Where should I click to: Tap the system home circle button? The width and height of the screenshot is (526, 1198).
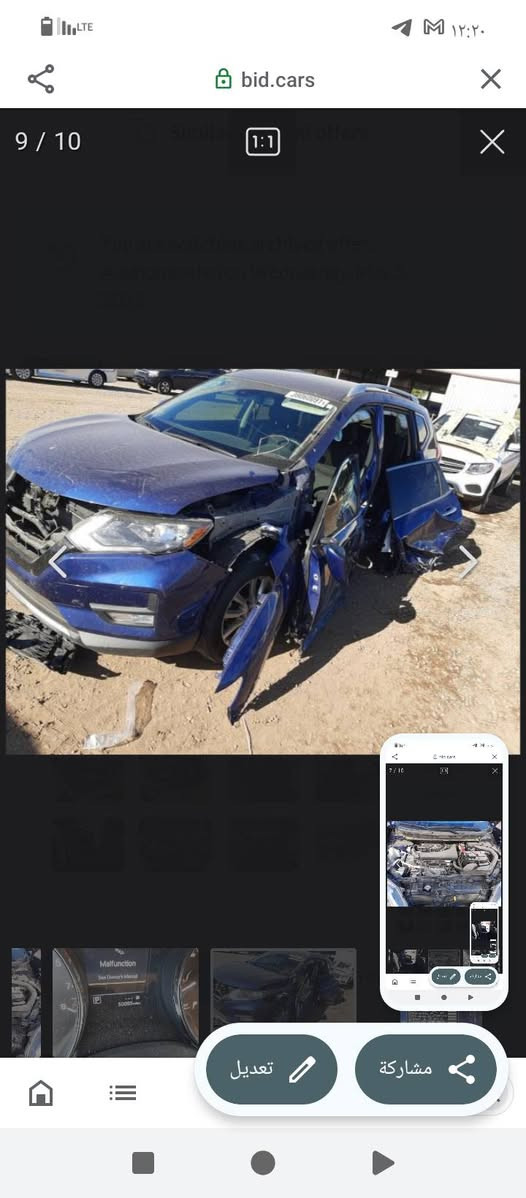263,1163
